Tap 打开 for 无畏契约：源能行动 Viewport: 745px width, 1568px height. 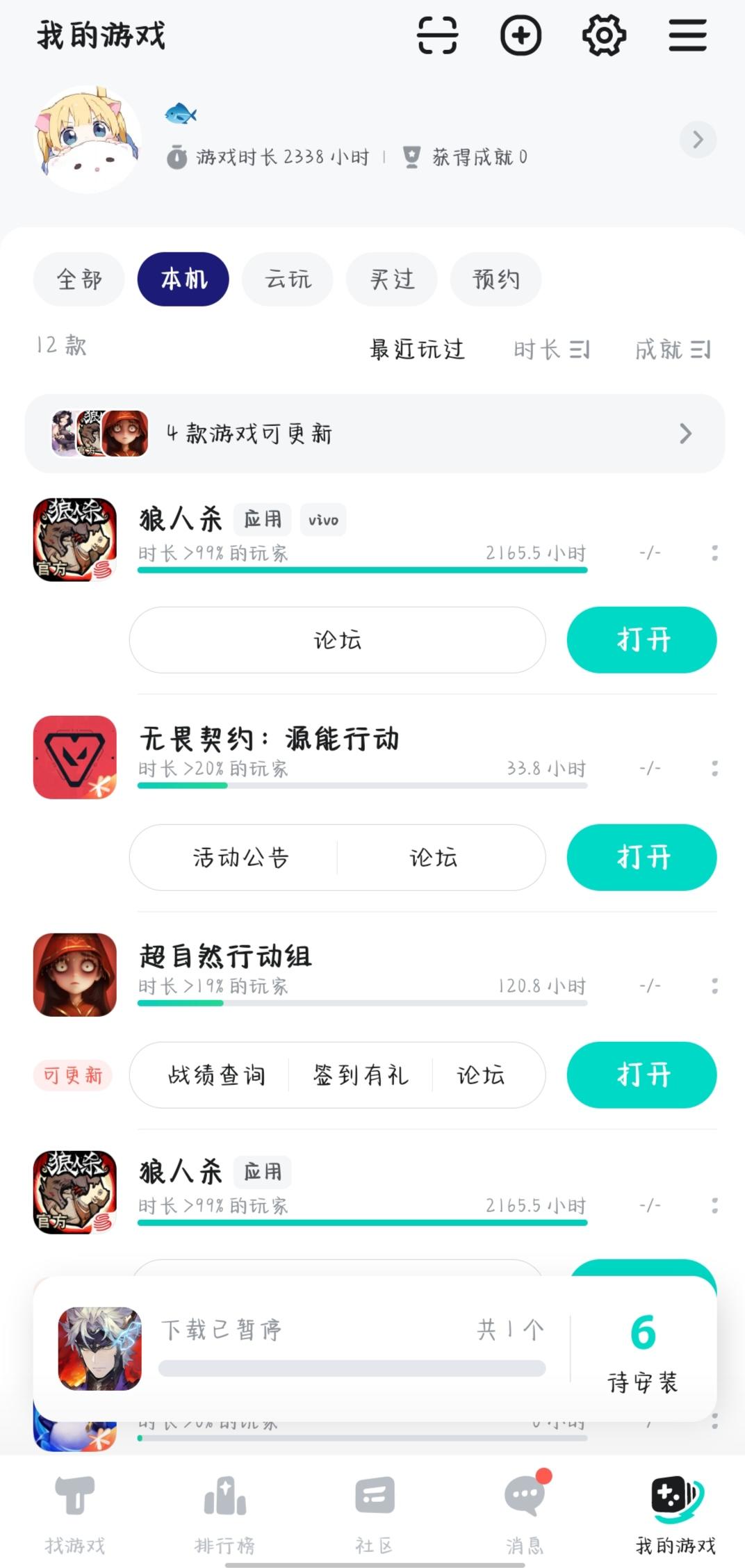(x=641, y=858)
